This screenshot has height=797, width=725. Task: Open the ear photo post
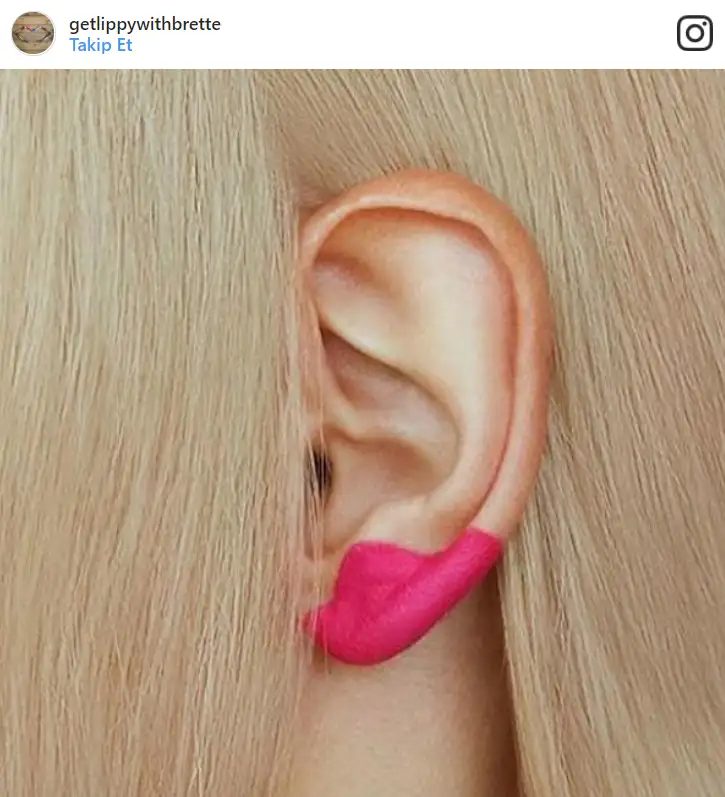(362, 432)
